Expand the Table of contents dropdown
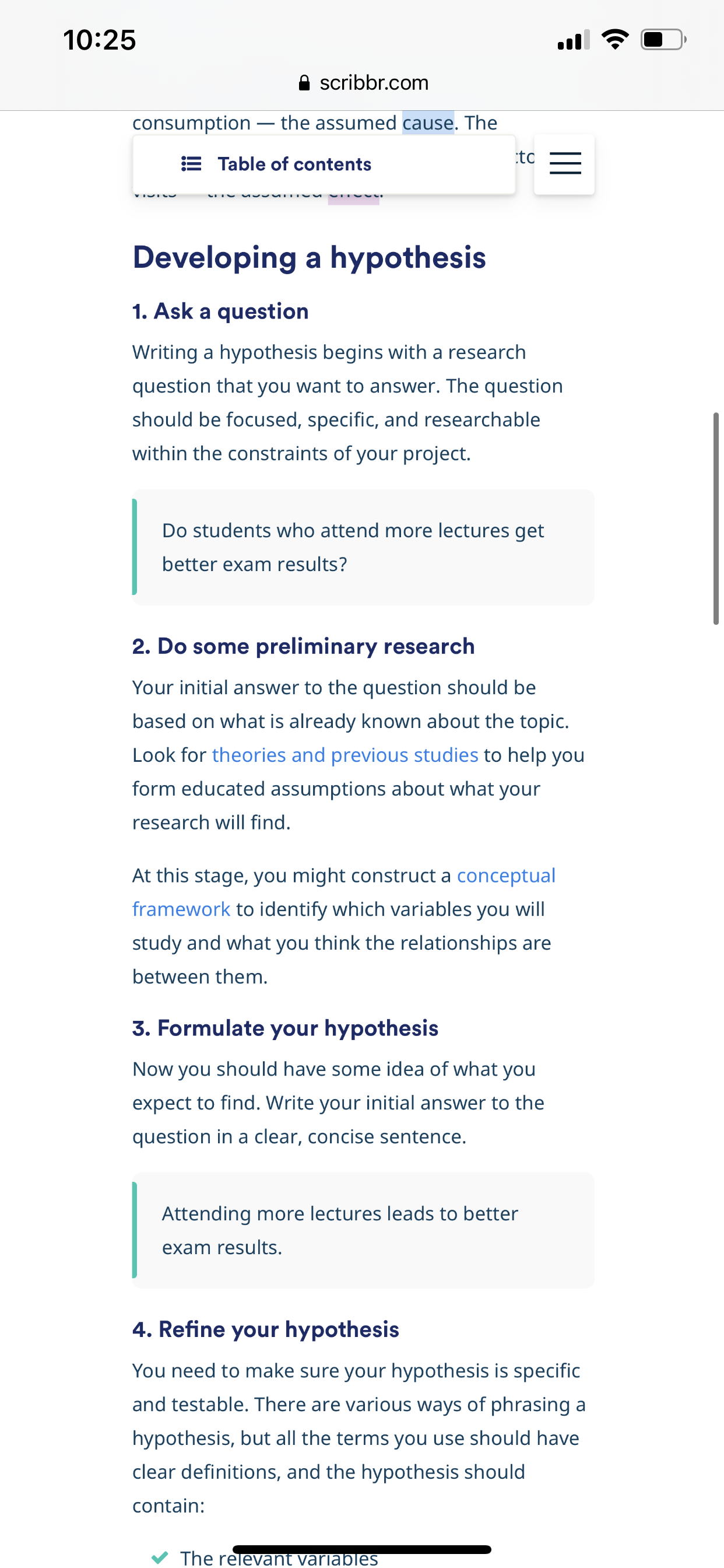724x1568 pixels. pos(324,164)
